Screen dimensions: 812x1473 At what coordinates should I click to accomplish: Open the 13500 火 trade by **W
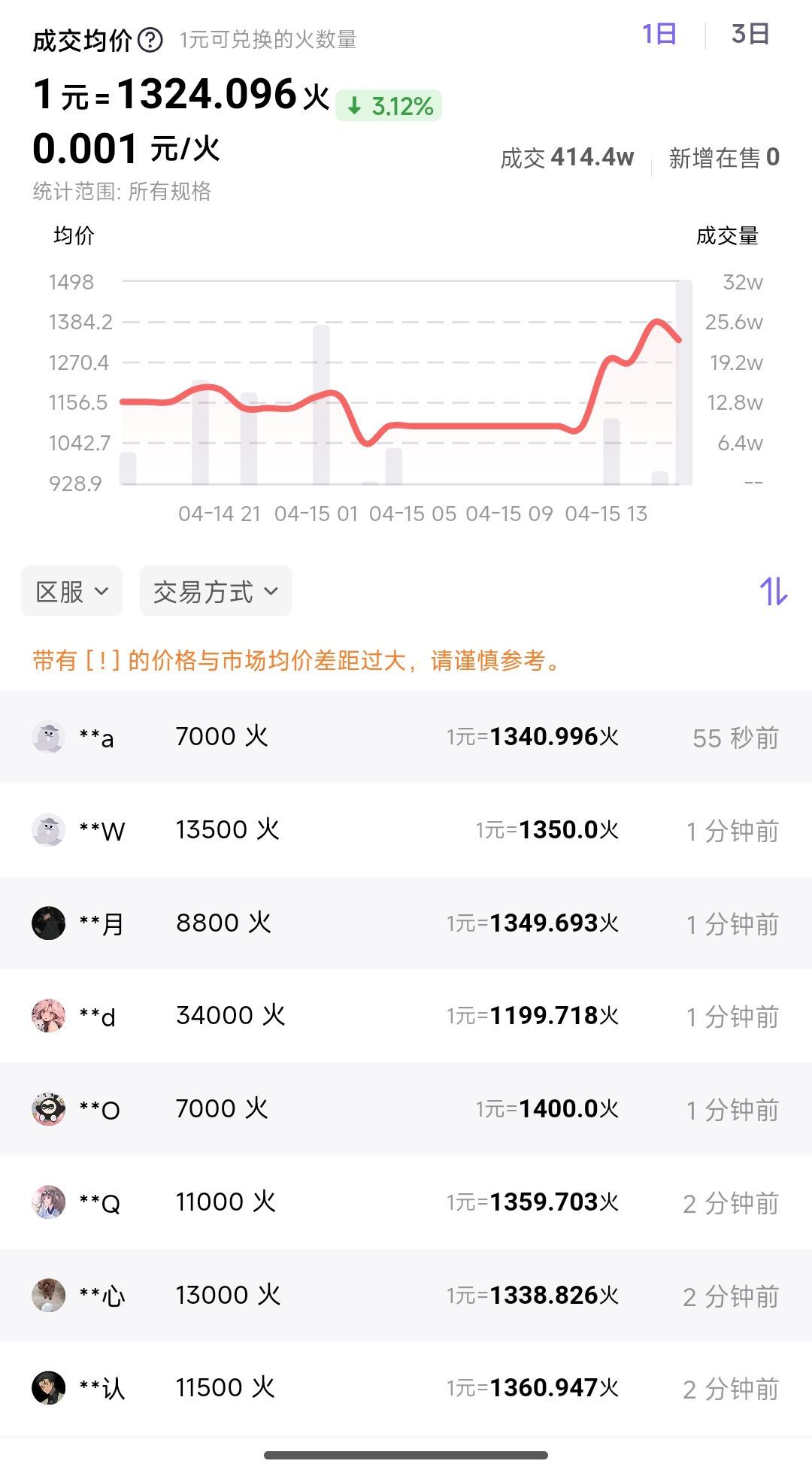tap(406, 830)
